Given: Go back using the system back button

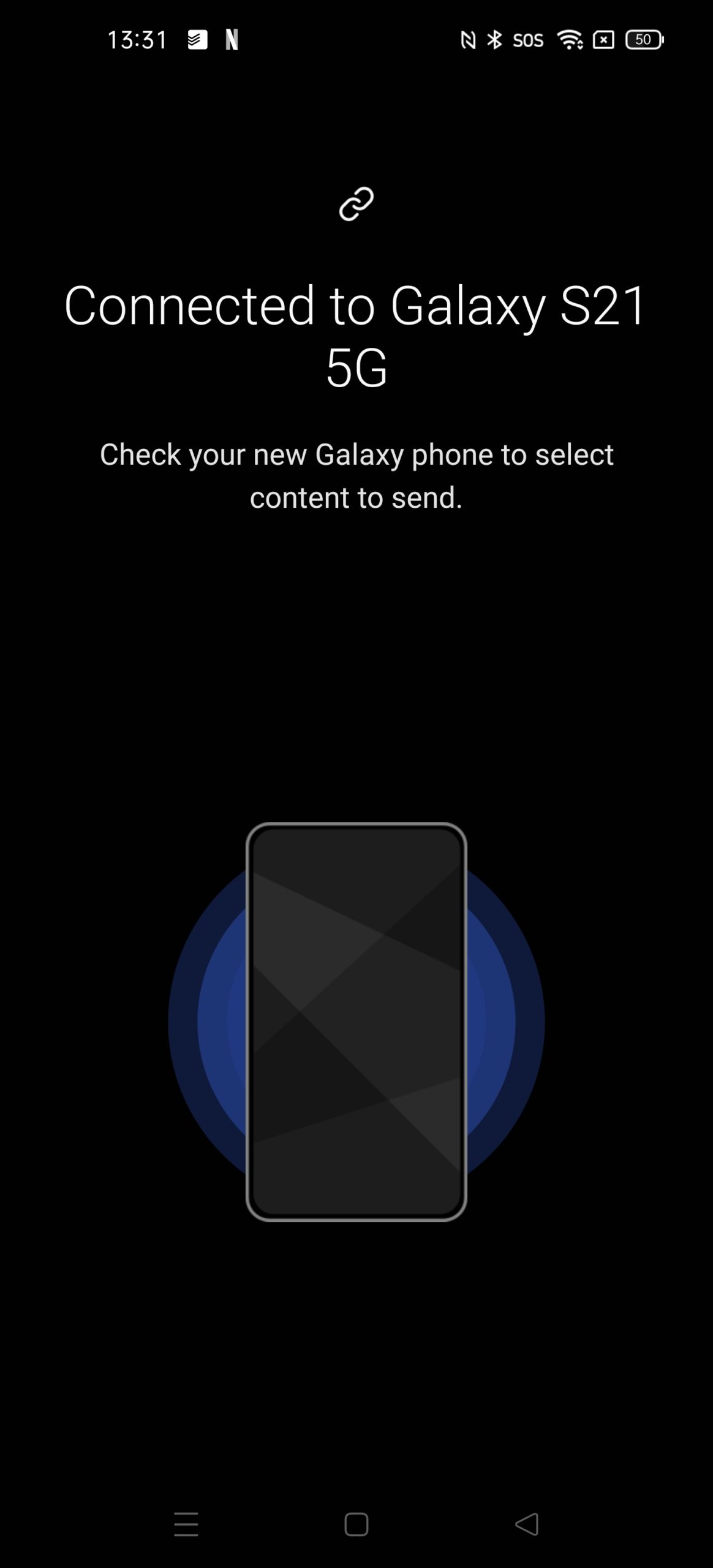Looking at the screenshot, I should pyautogui.click(x=527, y=1524).
